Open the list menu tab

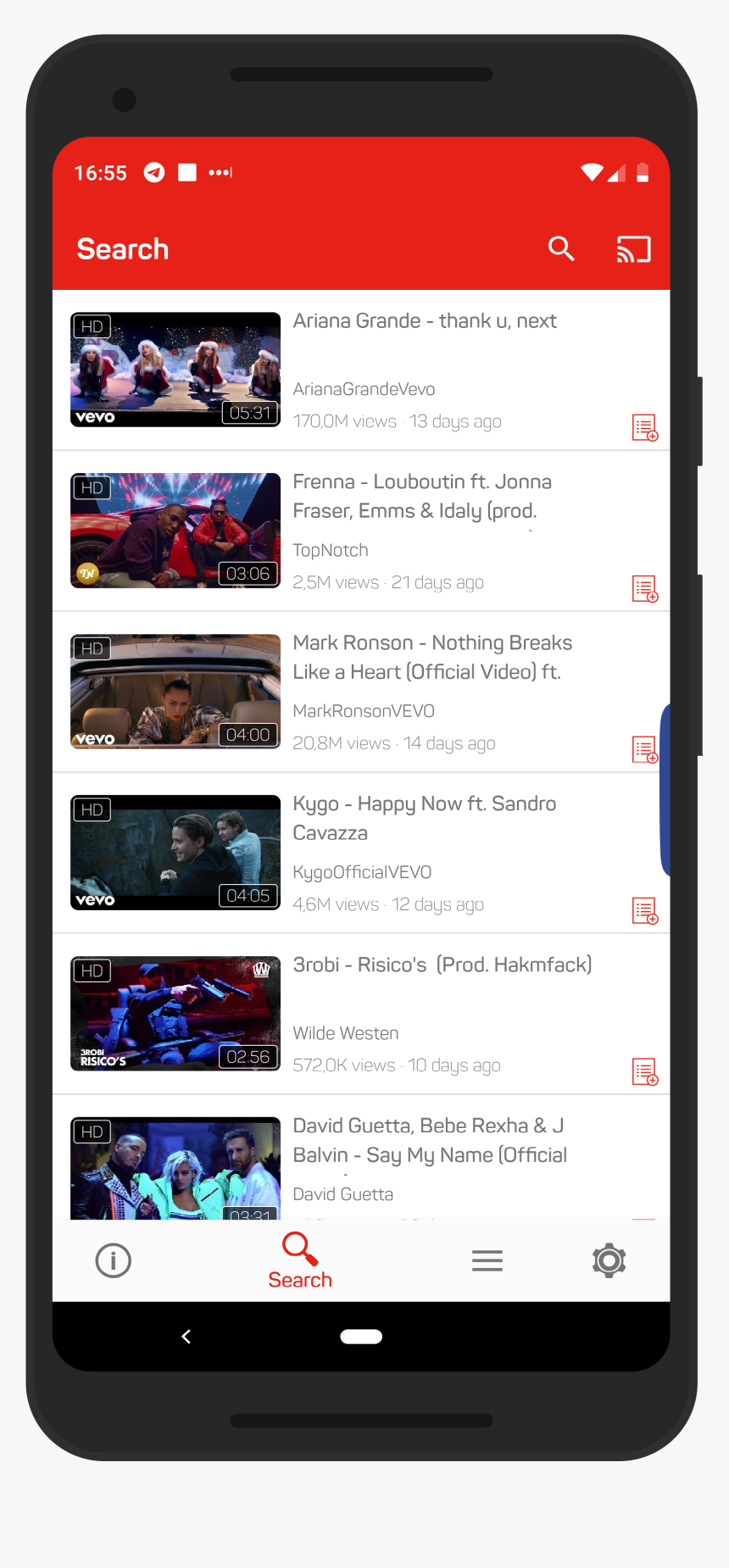coord(487,1260)
